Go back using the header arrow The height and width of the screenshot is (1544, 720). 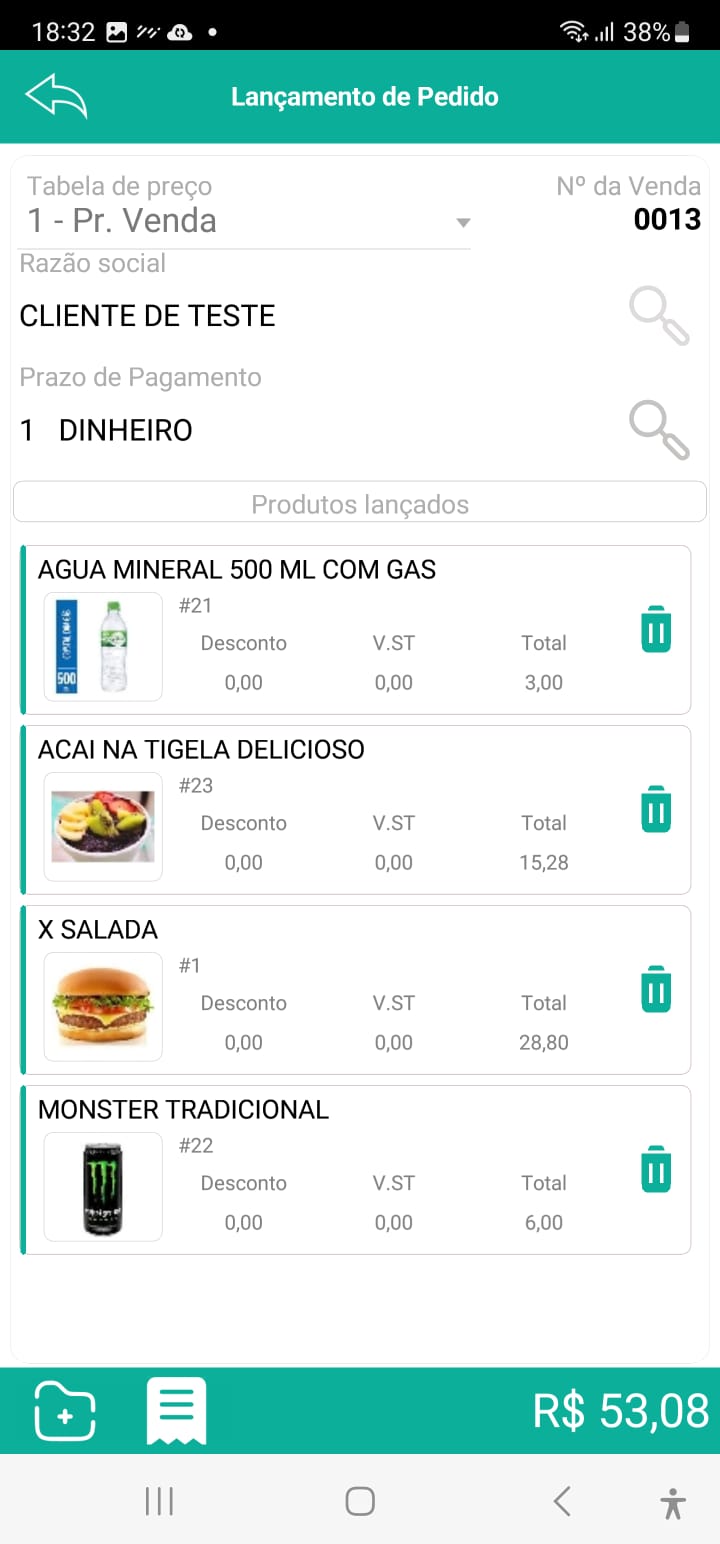tap(56, 97)
